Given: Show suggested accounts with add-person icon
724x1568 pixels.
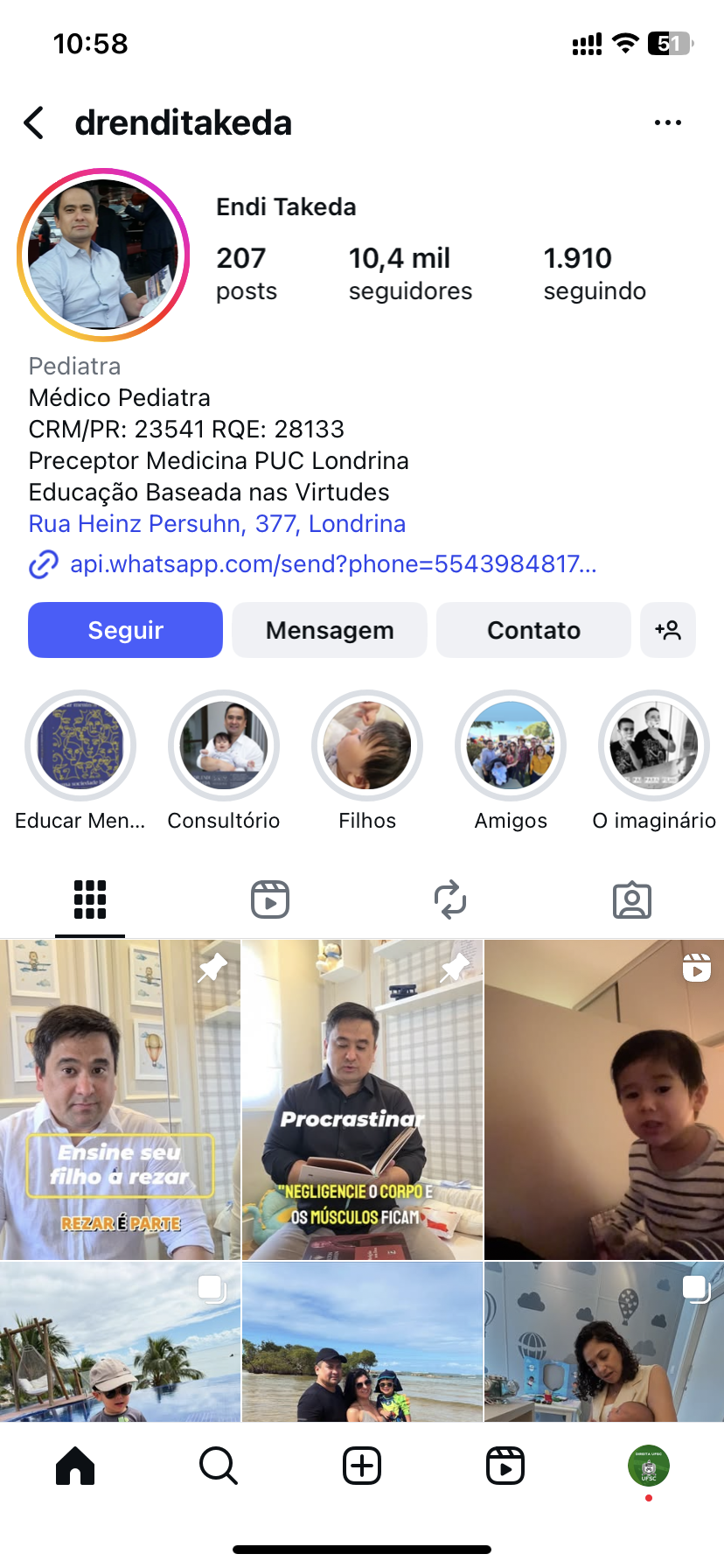Looking at the screenshot, I should (668, 630).
